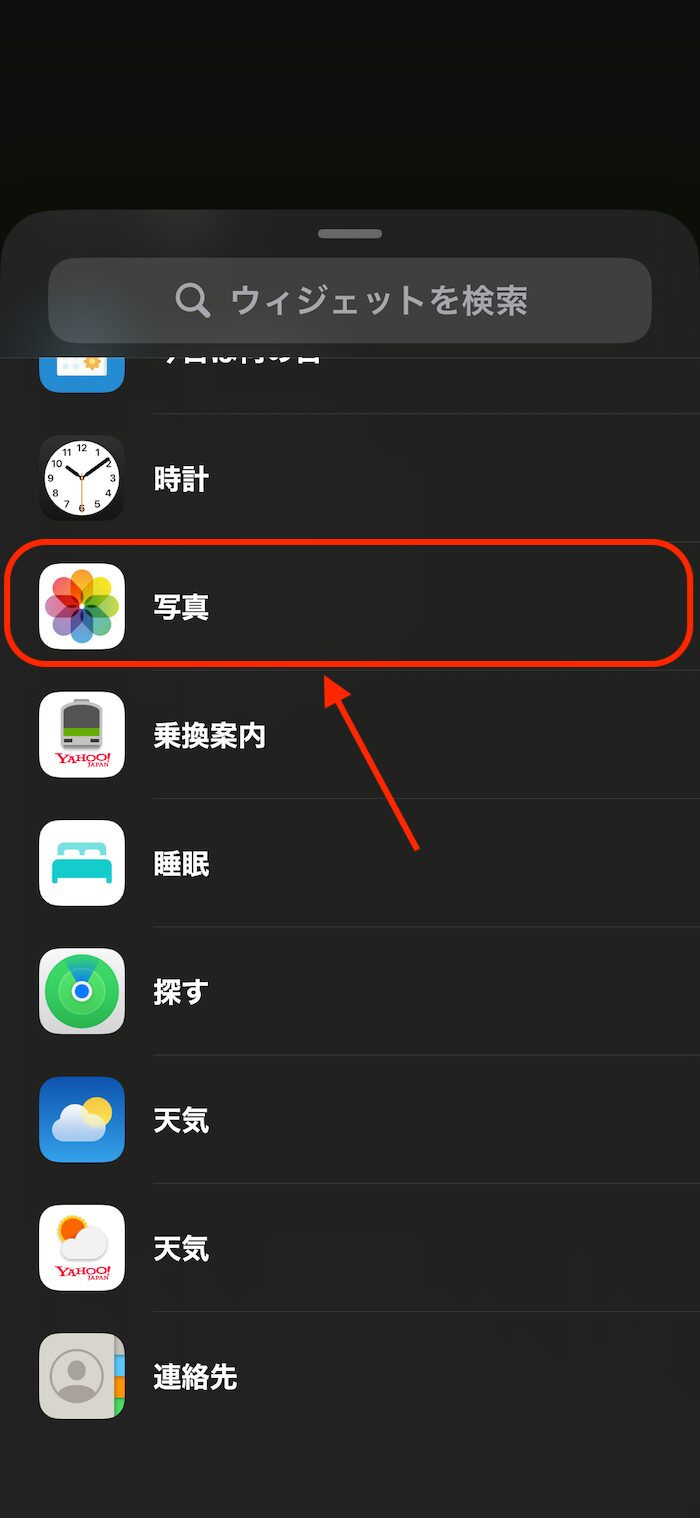Select the Yahoo! JAPAN 天気 widget row
Viewport: 700px width, 1518px height.
click(x=350, y=1247)
